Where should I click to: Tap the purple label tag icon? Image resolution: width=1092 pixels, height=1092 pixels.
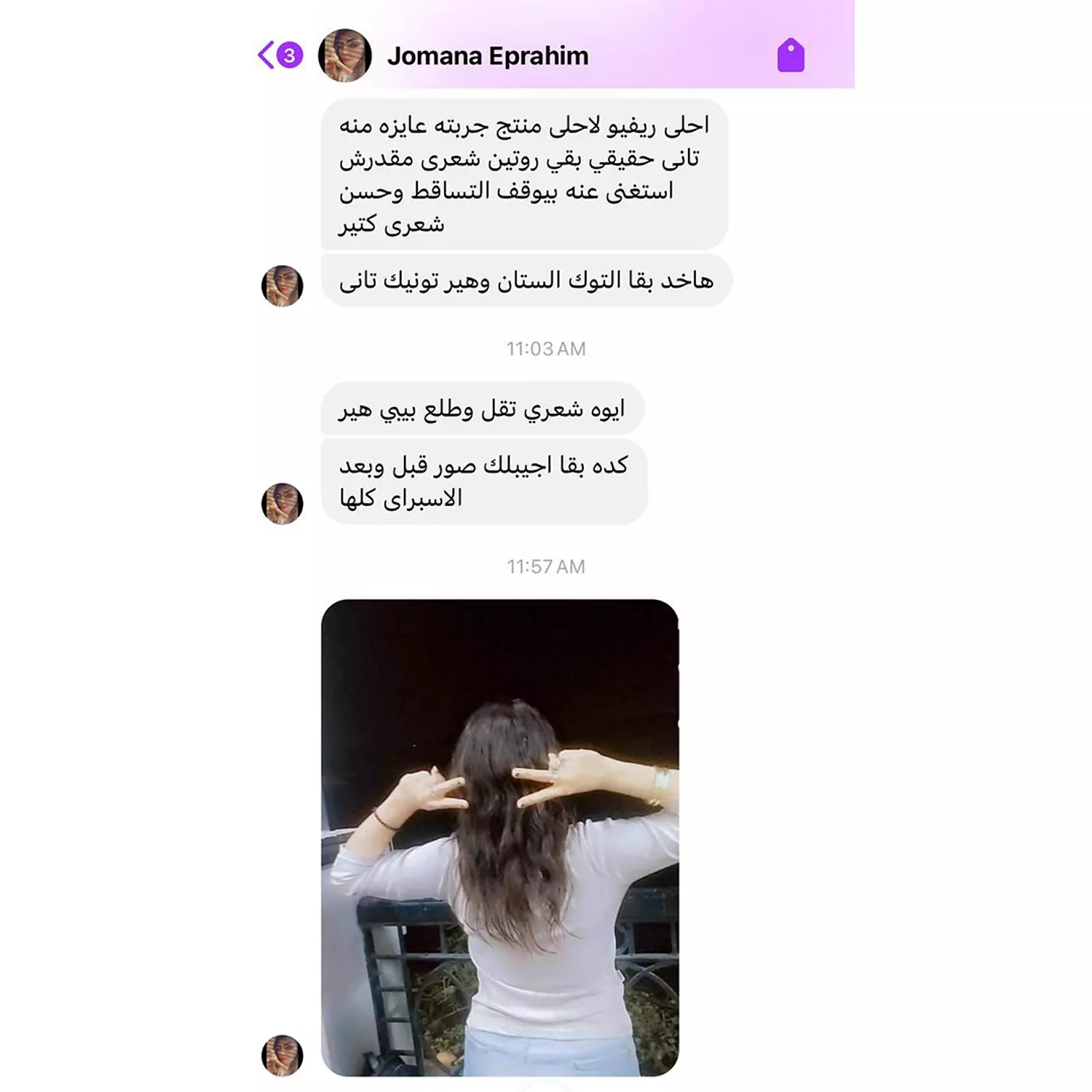pos(791,55)
